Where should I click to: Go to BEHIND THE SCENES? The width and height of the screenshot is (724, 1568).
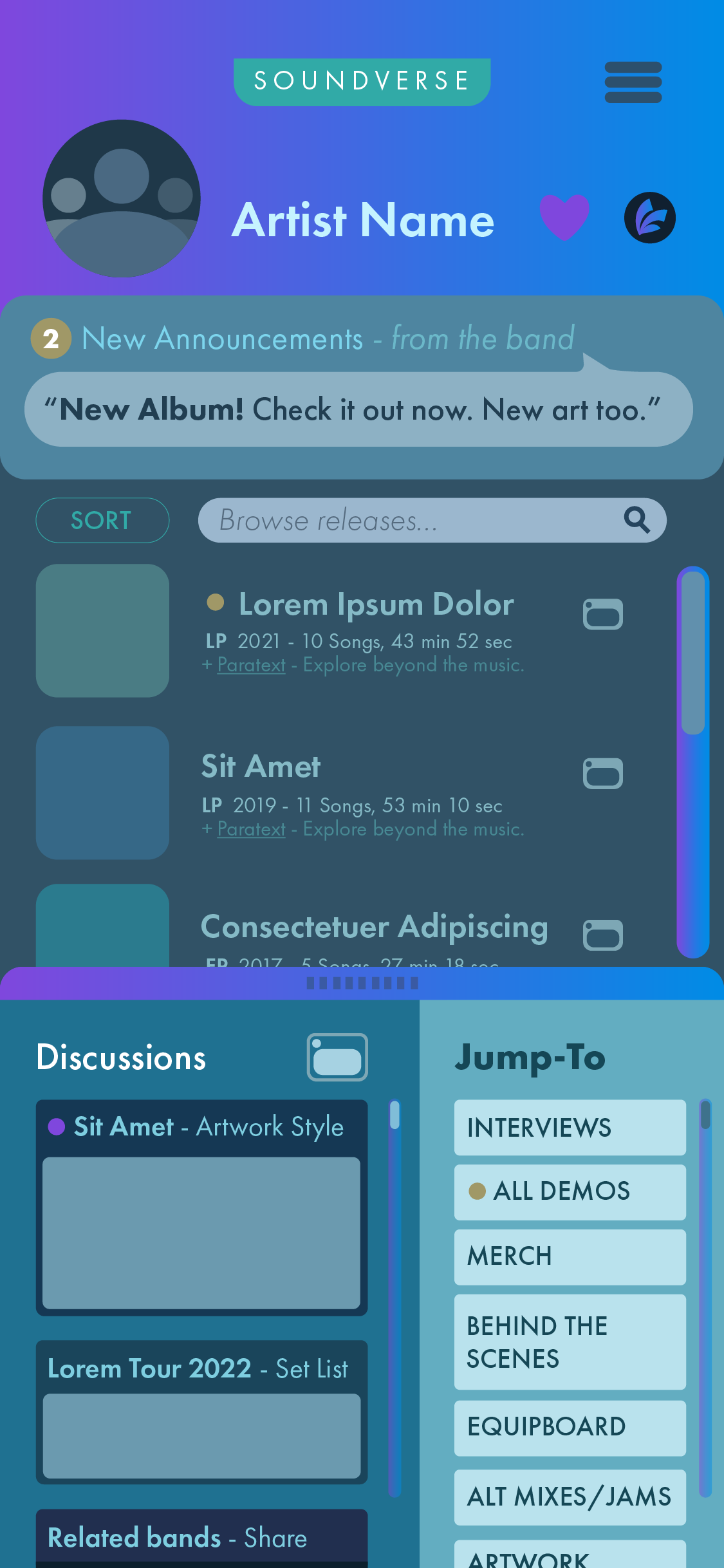click(x=570, y=1342)
